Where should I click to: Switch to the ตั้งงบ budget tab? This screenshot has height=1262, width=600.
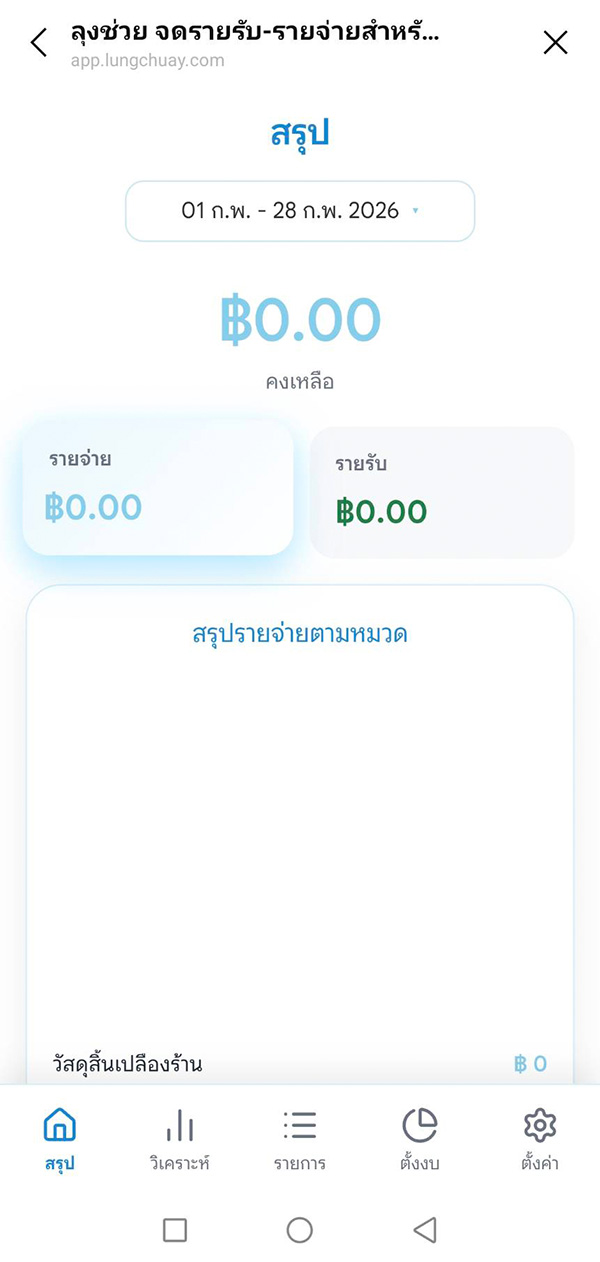(x=419, y=1139)
